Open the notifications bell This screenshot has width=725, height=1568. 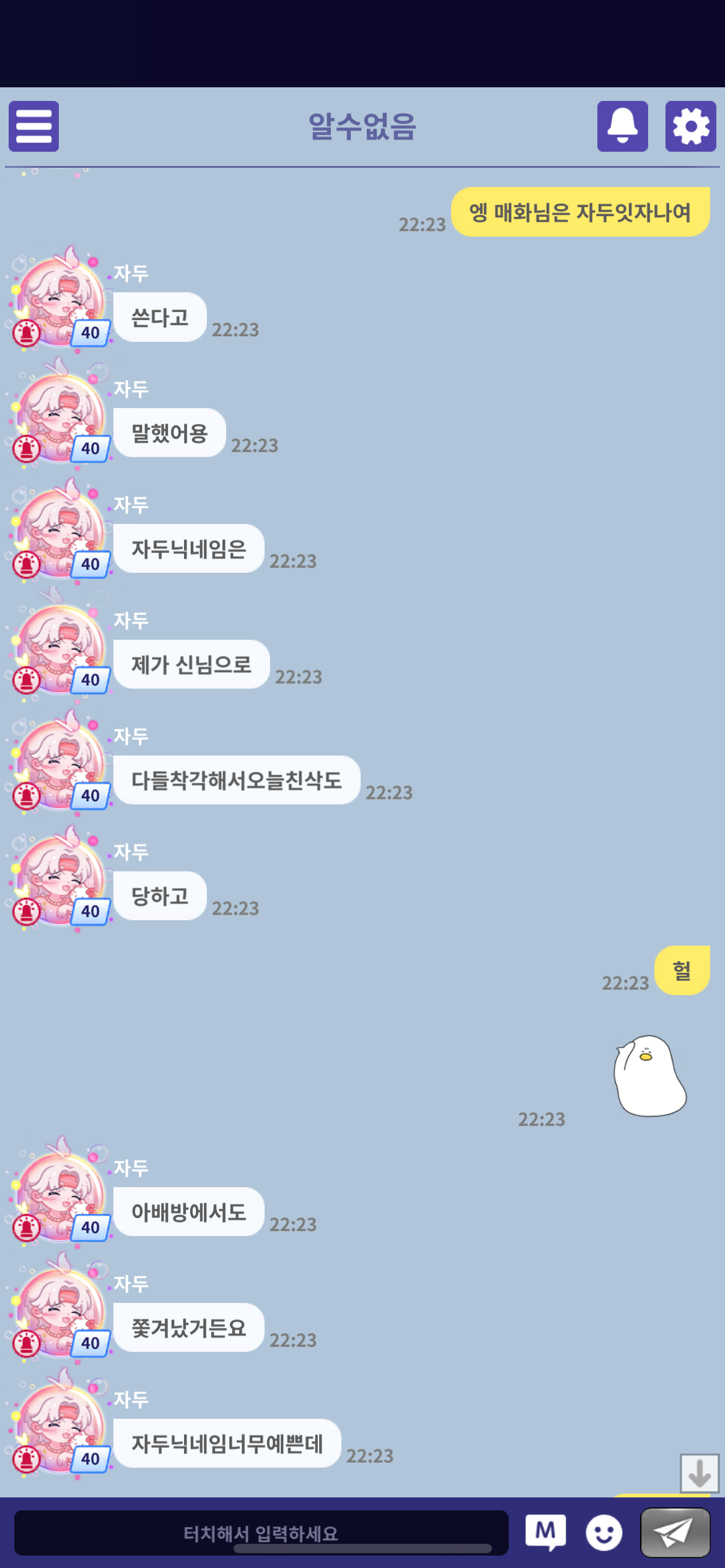tap(622, 126)
